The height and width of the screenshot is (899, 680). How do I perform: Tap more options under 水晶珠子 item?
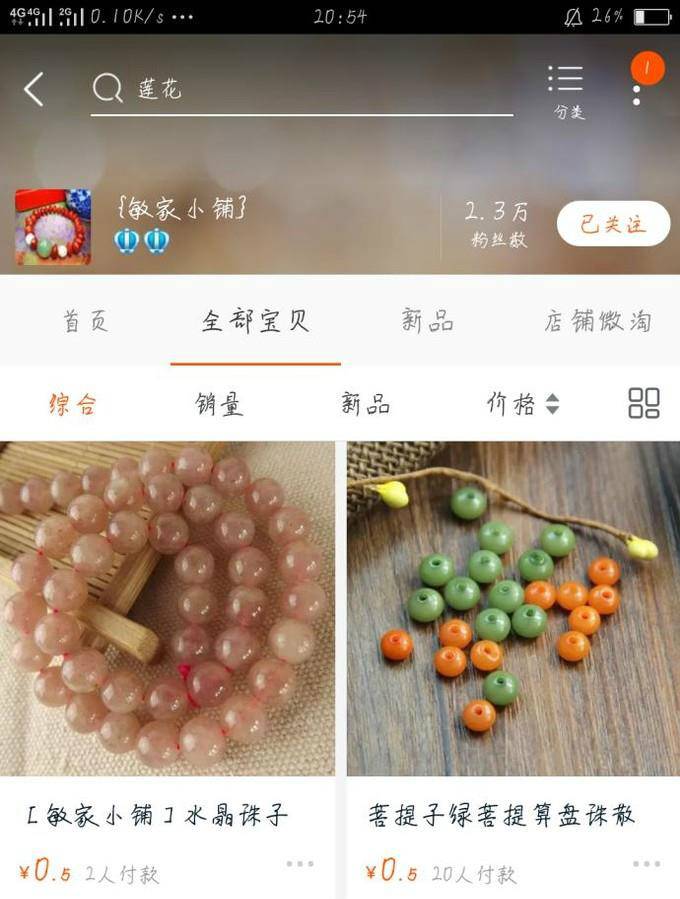tap(300, 864)
